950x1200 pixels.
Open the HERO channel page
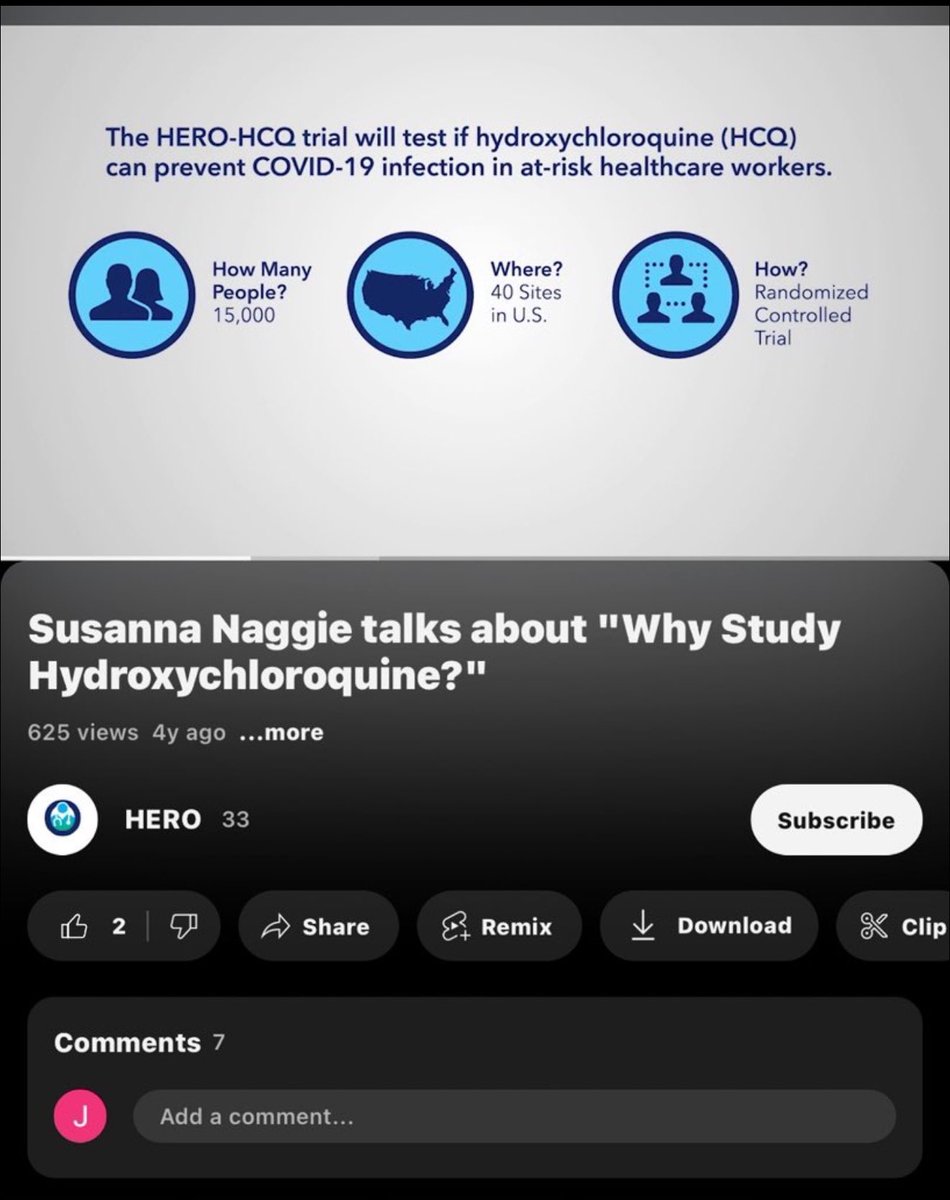pyautogui.click(x=163, y=820)
